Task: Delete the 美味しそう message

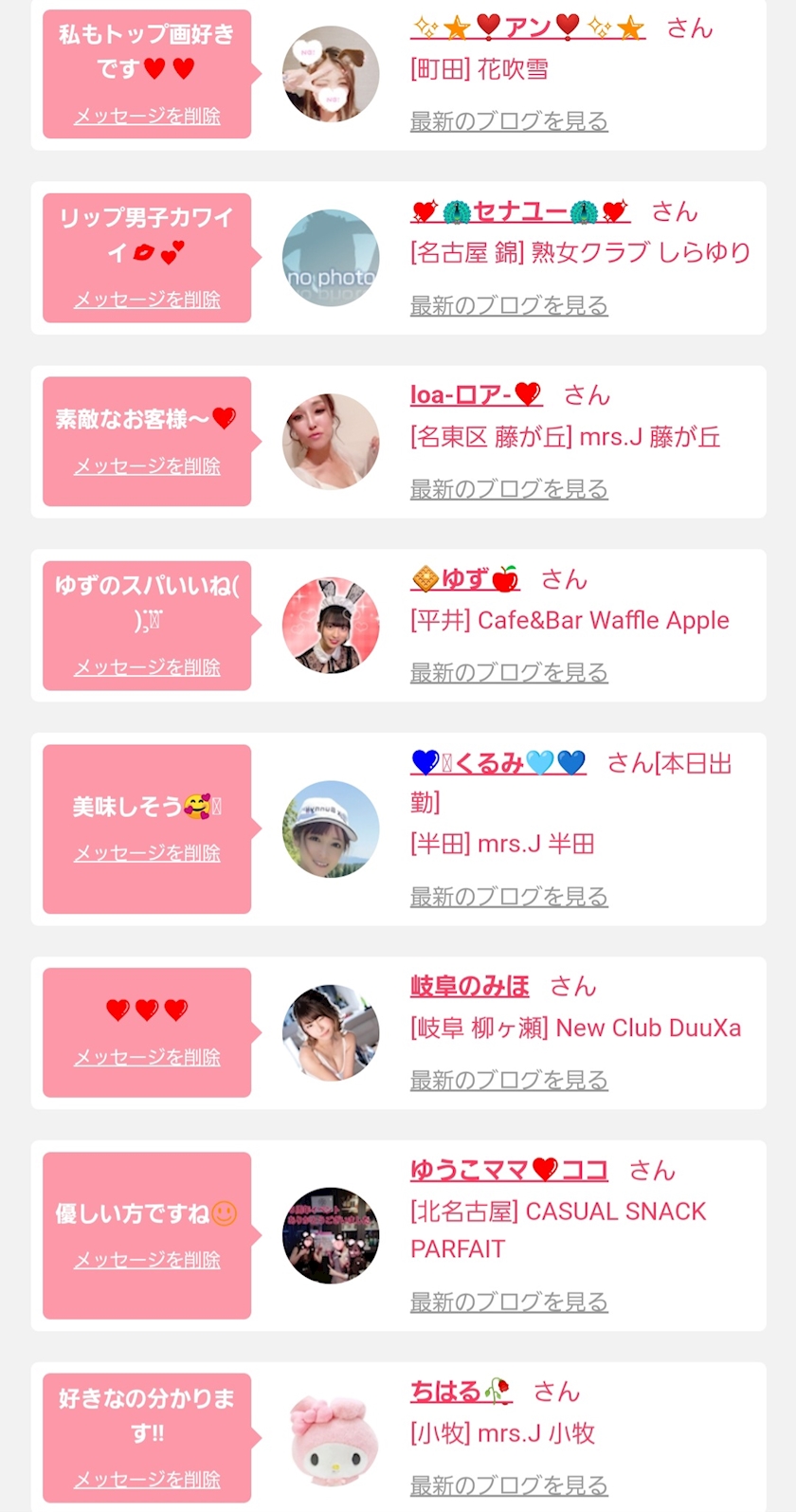Action: (147, 853)
